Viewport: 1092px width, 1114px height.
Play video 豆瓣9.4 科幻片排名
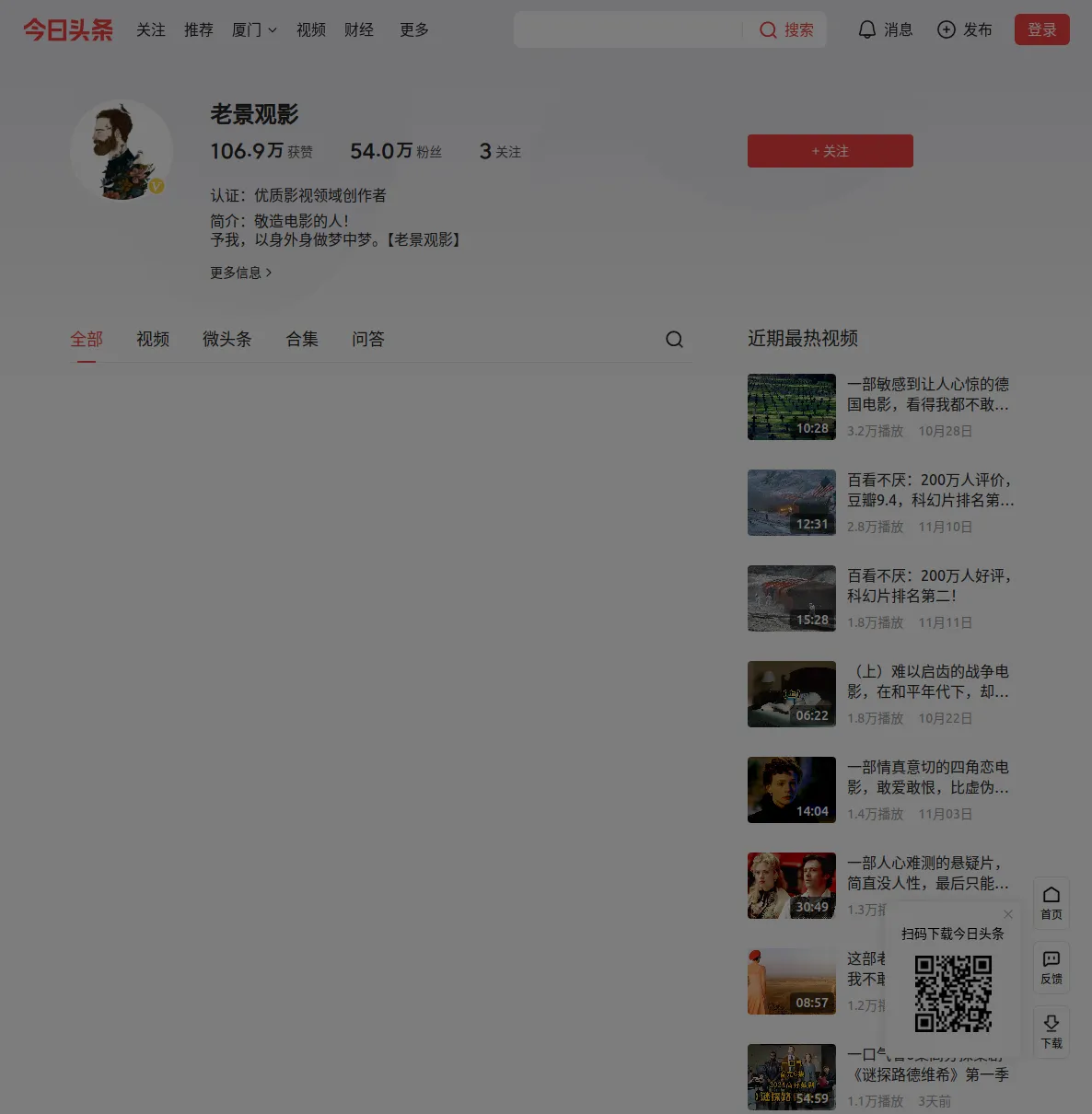point(929,490)
